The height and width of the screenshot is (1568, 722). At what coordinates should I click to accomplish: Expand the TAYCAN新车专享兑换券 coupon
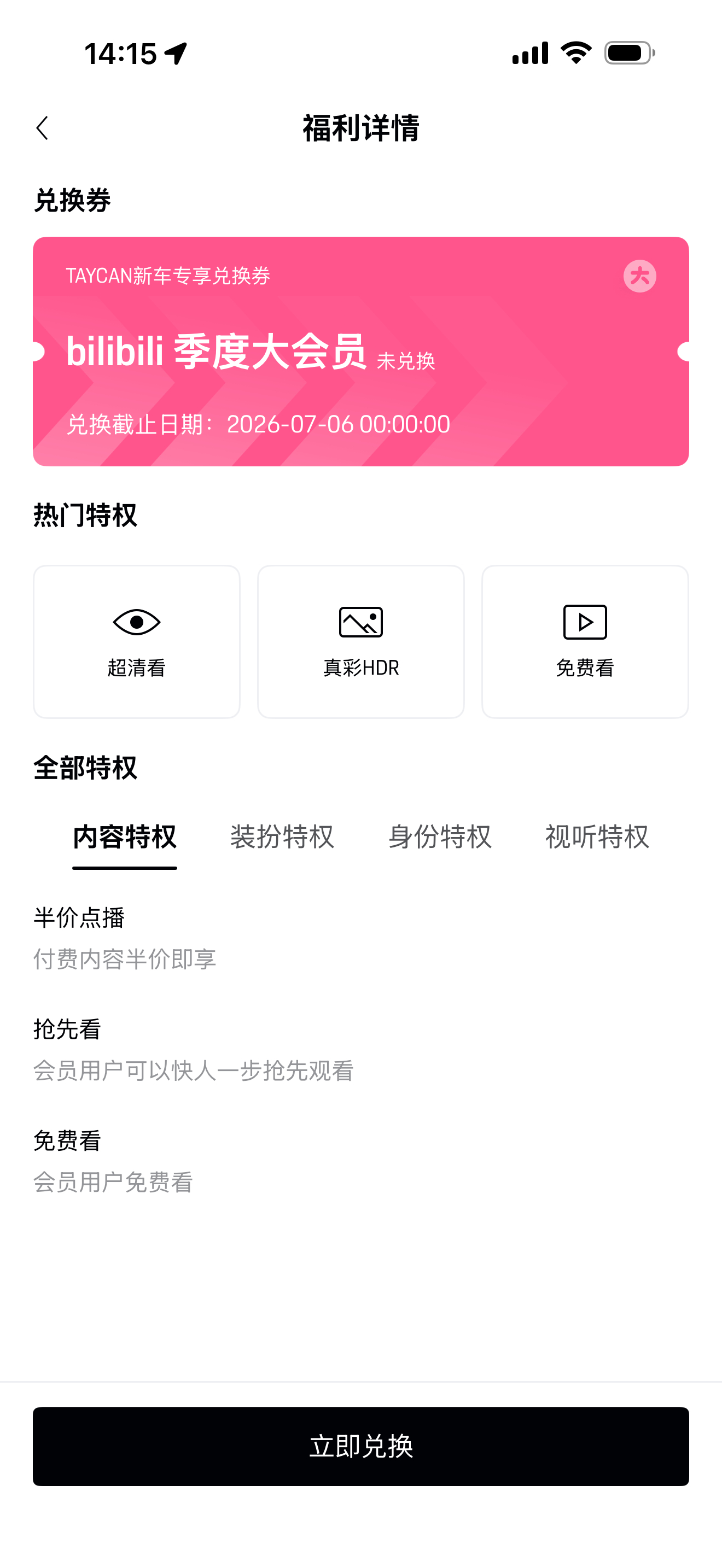360,351
